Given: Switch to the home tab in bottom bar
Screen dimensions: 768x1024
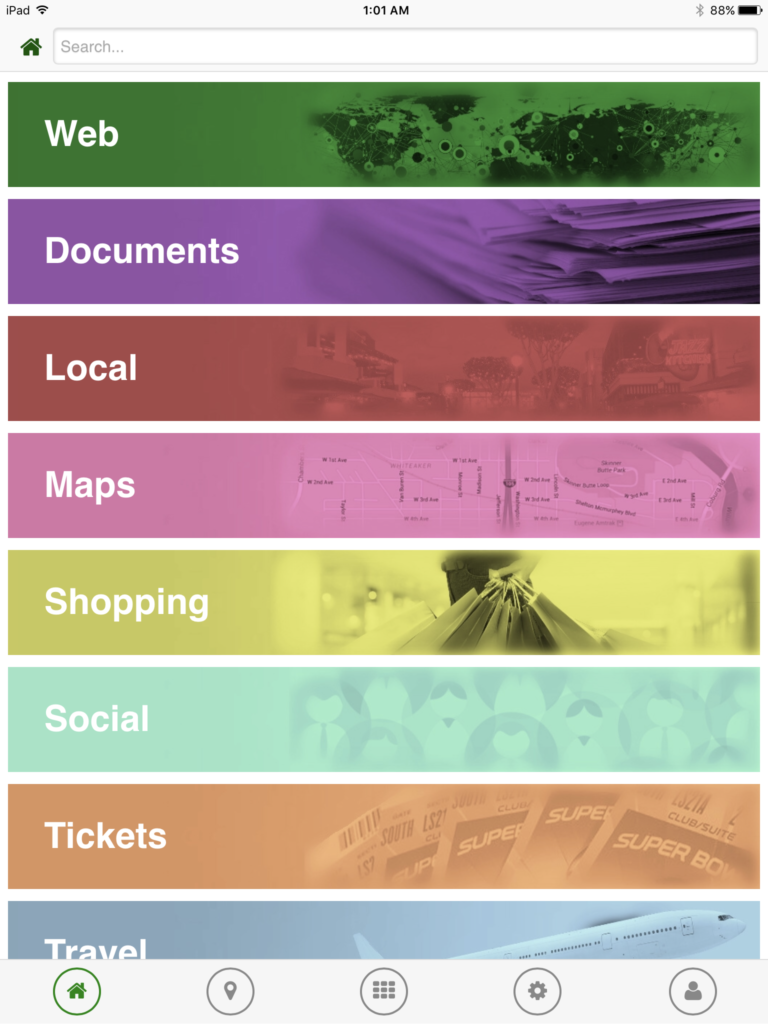Looking at the screenshot, I should pyautogui.click(x=77, y=991).
